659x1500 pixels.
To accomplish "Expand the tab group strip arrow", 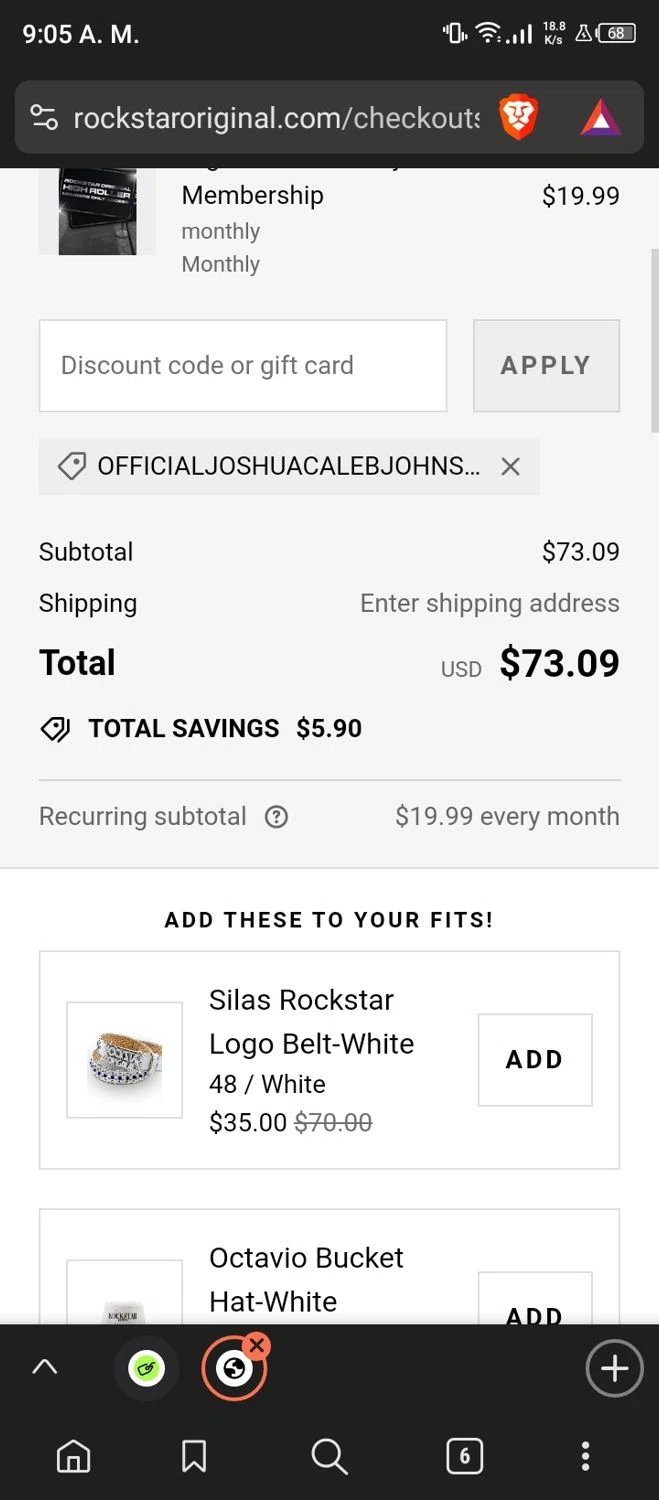I will pyautogui.click(x=45, y=1368).
